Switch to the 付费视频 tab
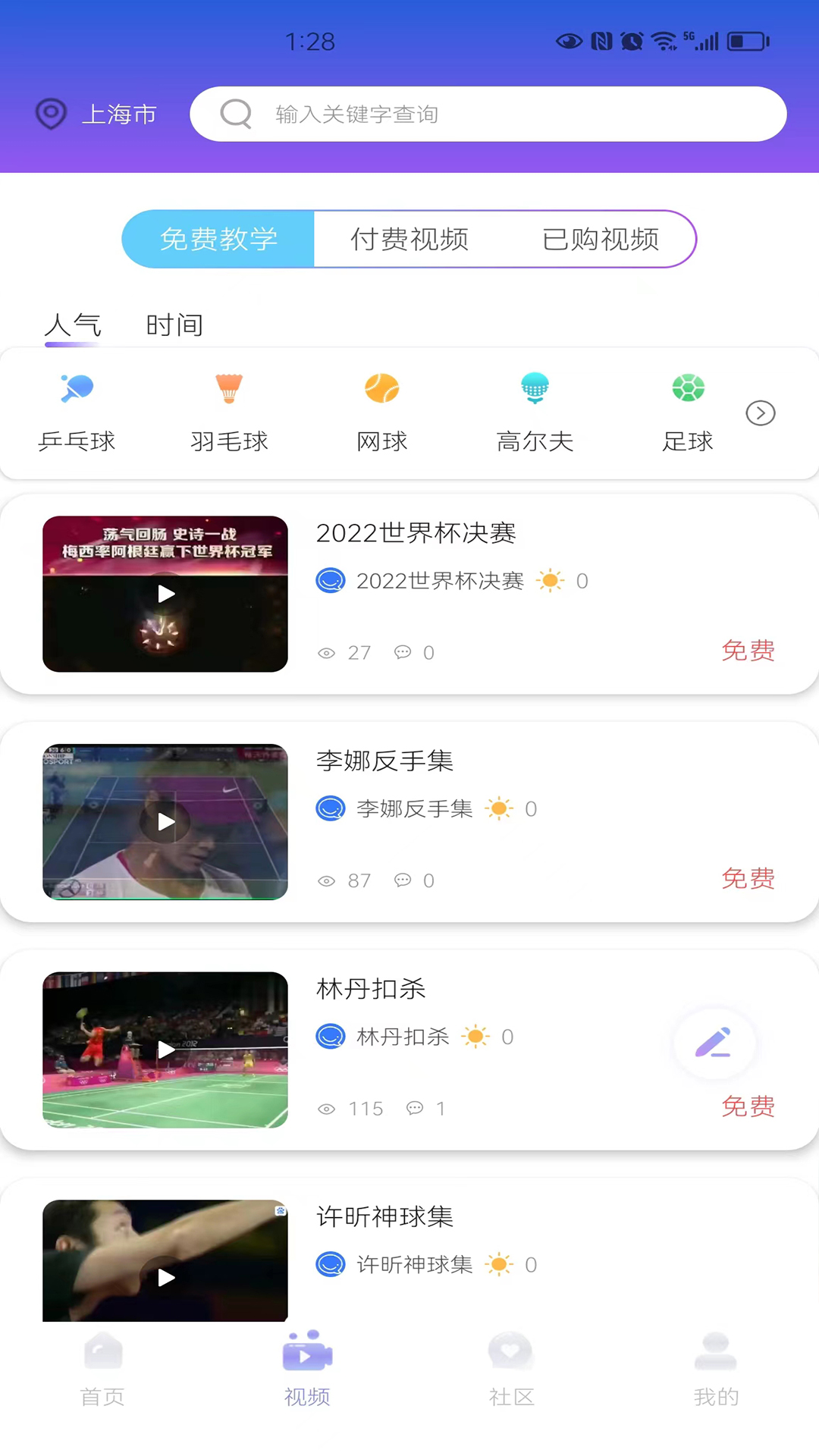Viewport: 819px width, 1456px height. 410,239
